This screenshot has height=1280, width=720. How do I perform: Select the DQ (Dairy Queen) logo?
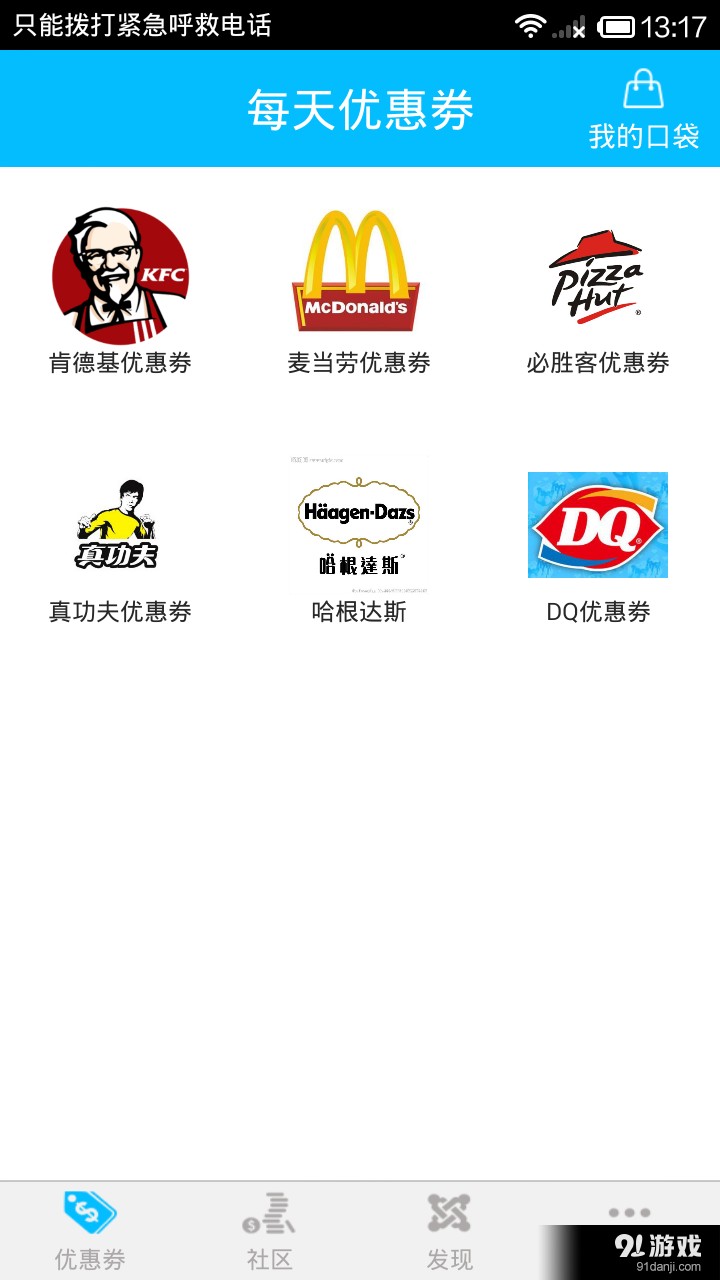(x=596, y=525)
